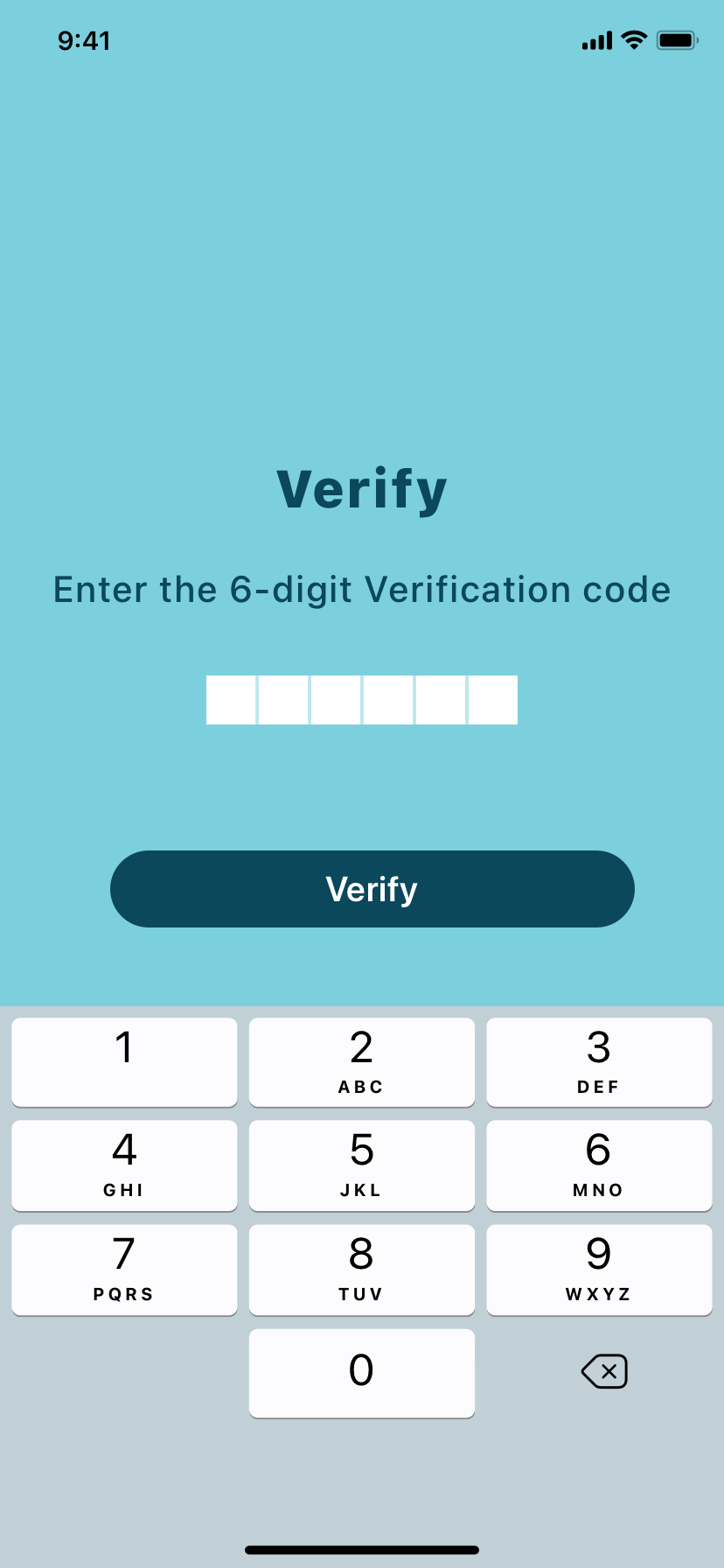Tap the 5 JKL key
This screenshot has width=724, height=1568.
(x=362, y=1165)
